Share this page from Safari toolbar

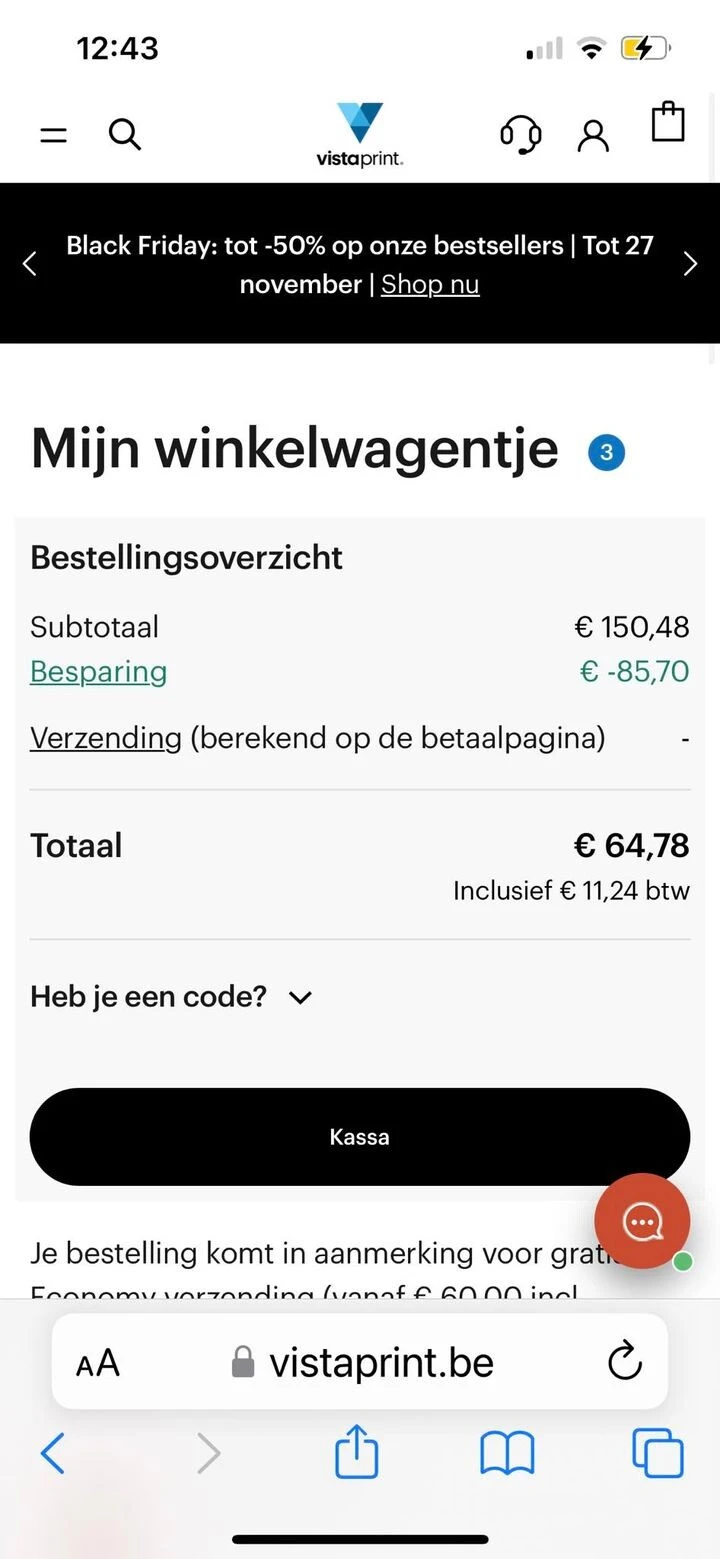click(356, 1451)
